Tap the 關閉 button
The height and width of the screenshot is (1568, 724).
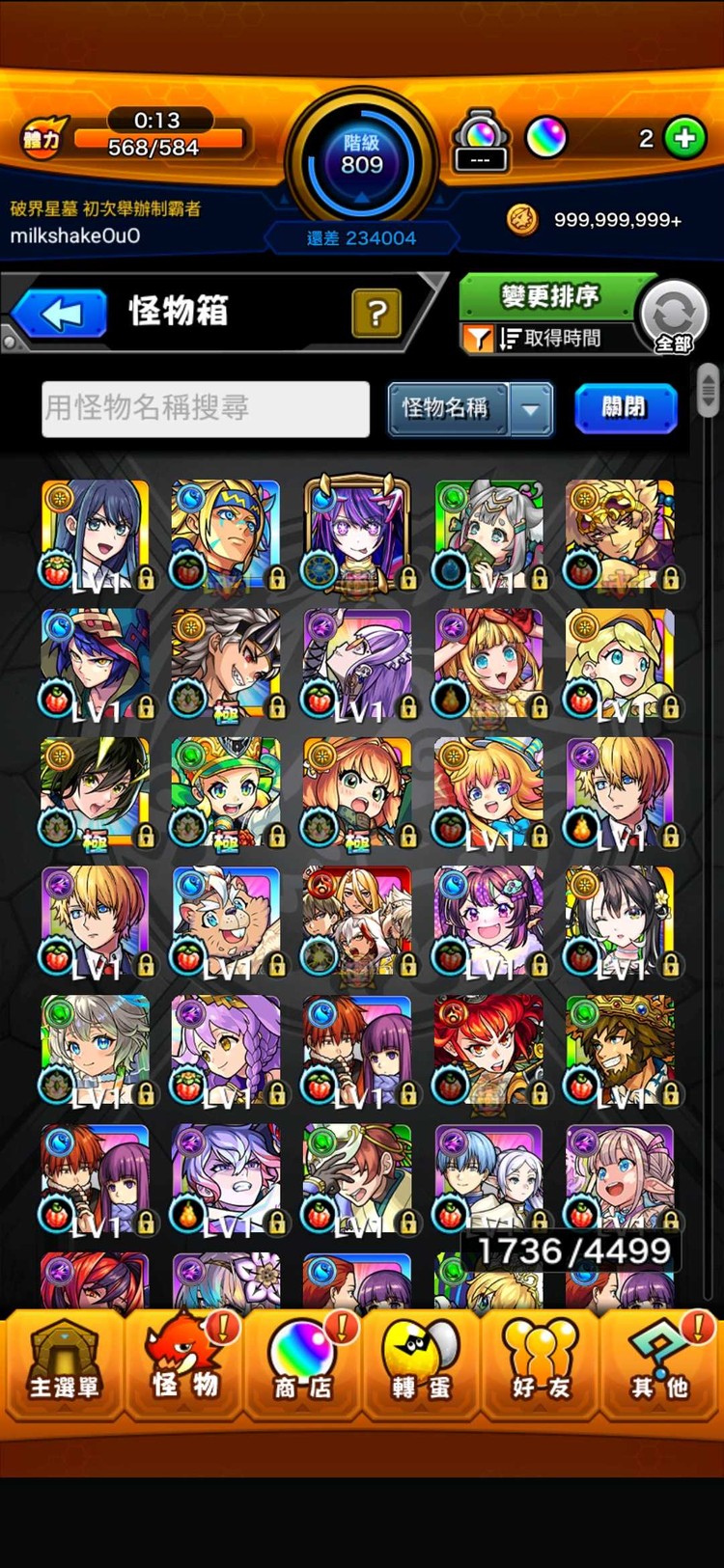(x=625, y=408)
